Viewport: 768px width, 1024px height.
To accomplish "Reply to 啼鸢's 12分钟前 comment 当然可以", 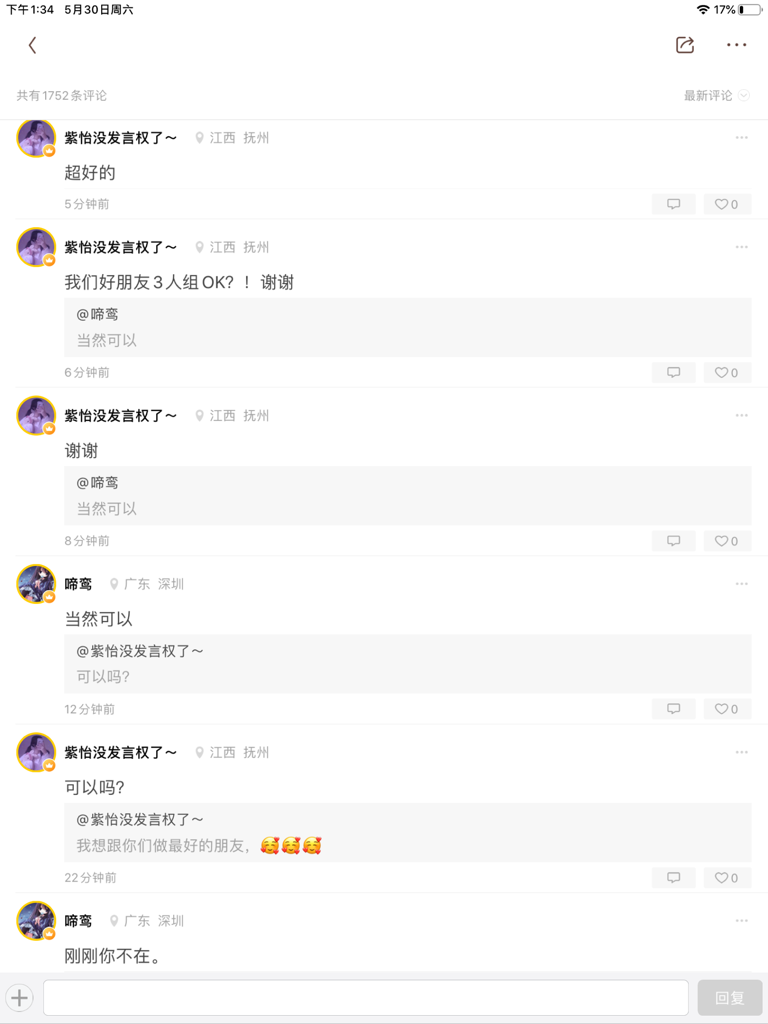I will [674, 709].
